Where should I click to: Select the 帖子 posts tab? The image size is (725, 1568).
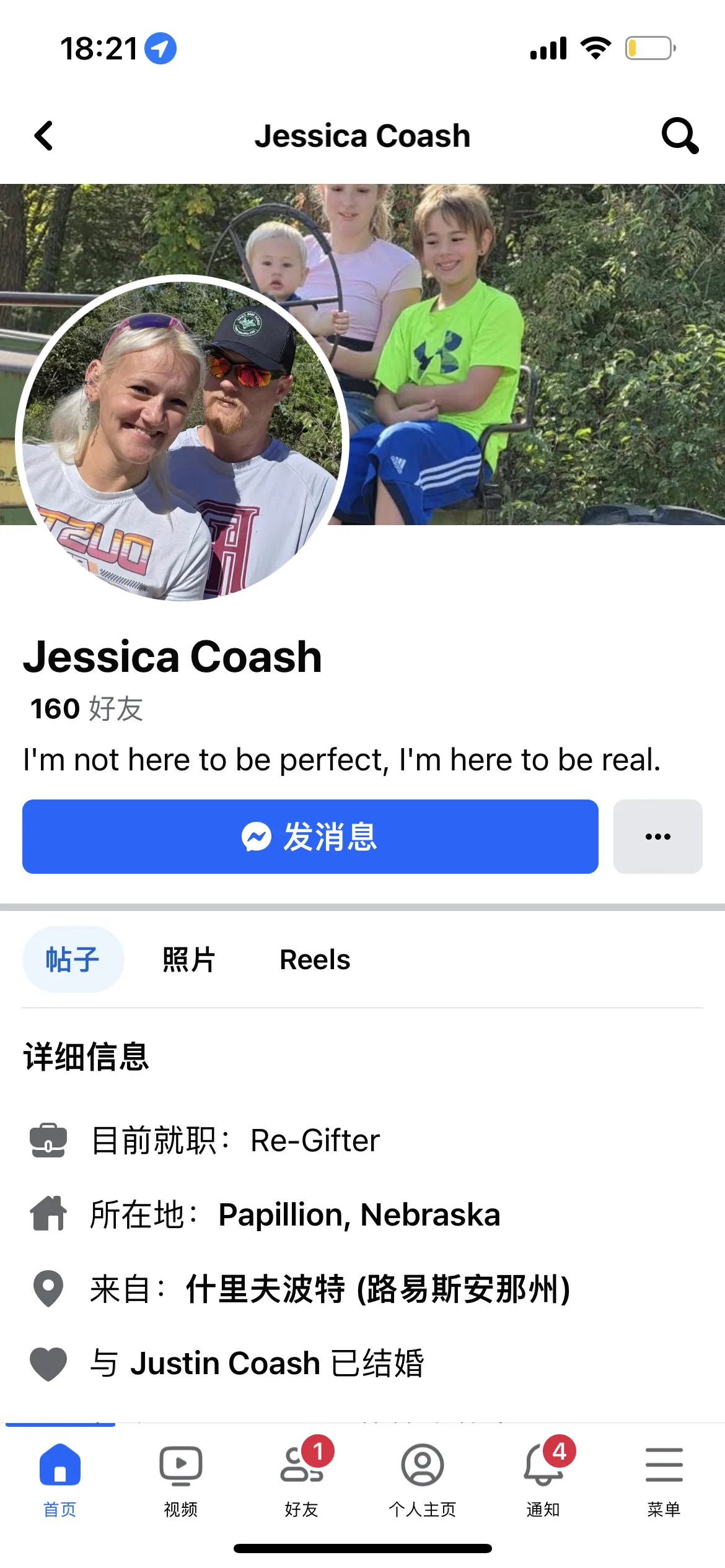coord(73,960)
